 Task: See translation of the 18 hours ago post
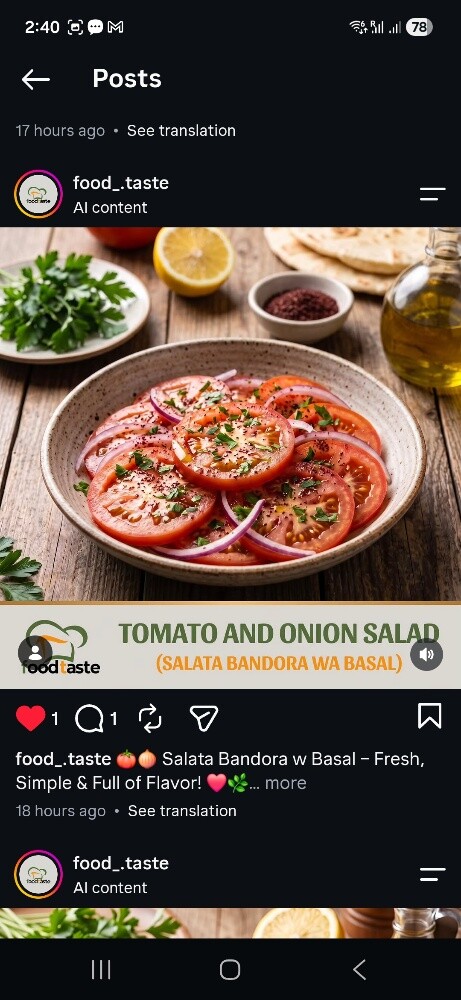point(182,811)
